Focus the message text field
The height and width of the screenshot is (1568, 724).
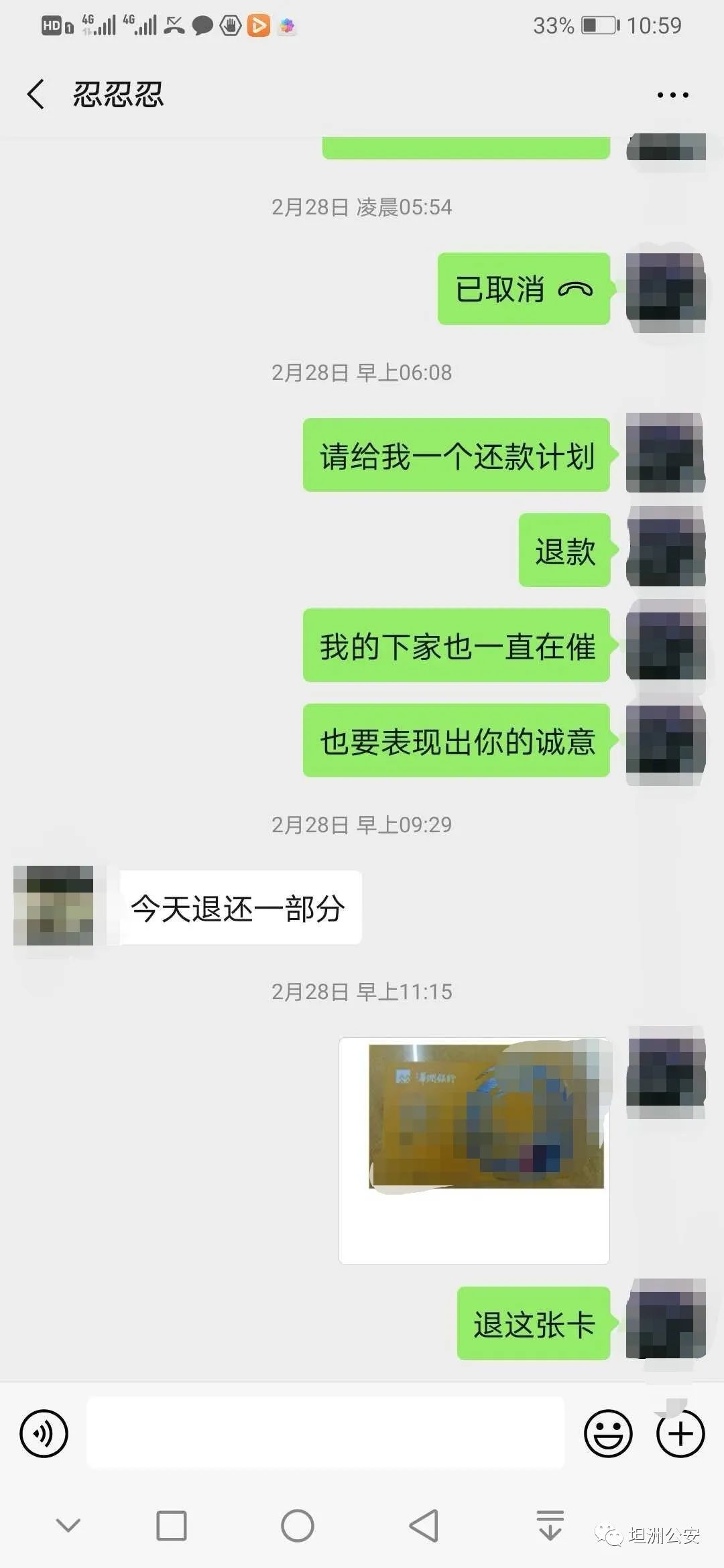coord(325,1433)
